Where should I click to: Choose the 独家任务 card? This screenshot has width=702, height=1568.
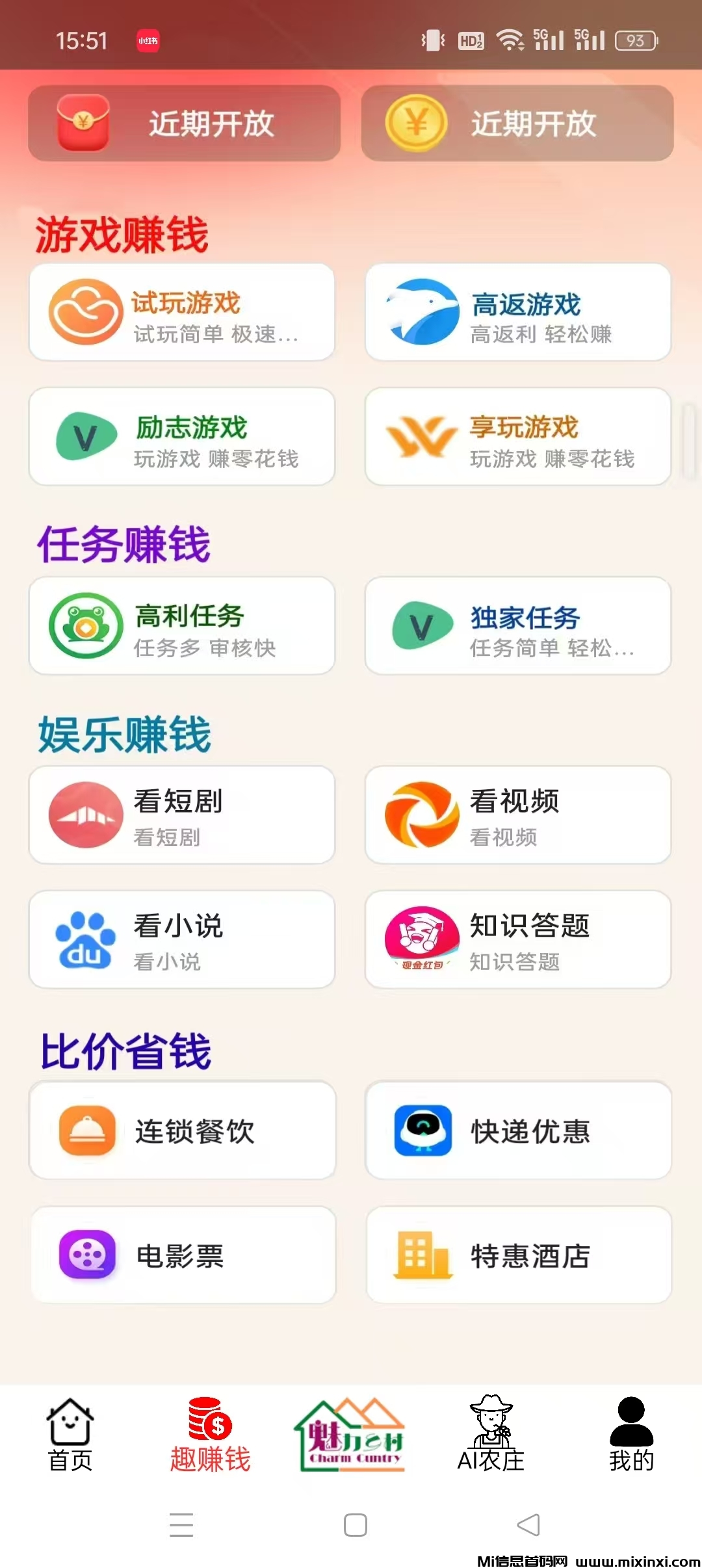point(518,626)
